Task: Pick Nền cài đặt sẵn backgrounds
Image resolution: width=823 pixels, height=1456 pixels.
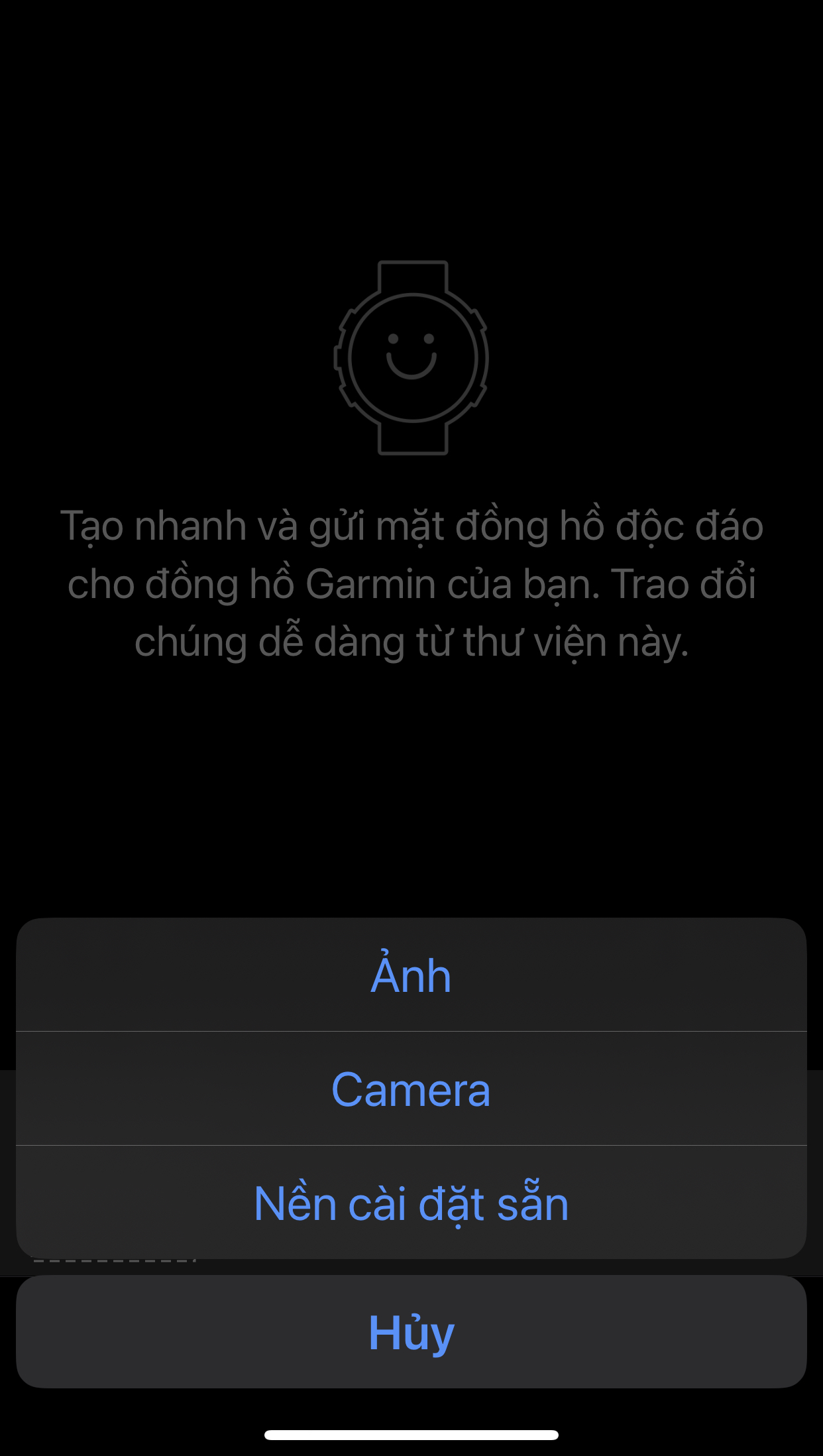Action: (x=411, y=1203)
